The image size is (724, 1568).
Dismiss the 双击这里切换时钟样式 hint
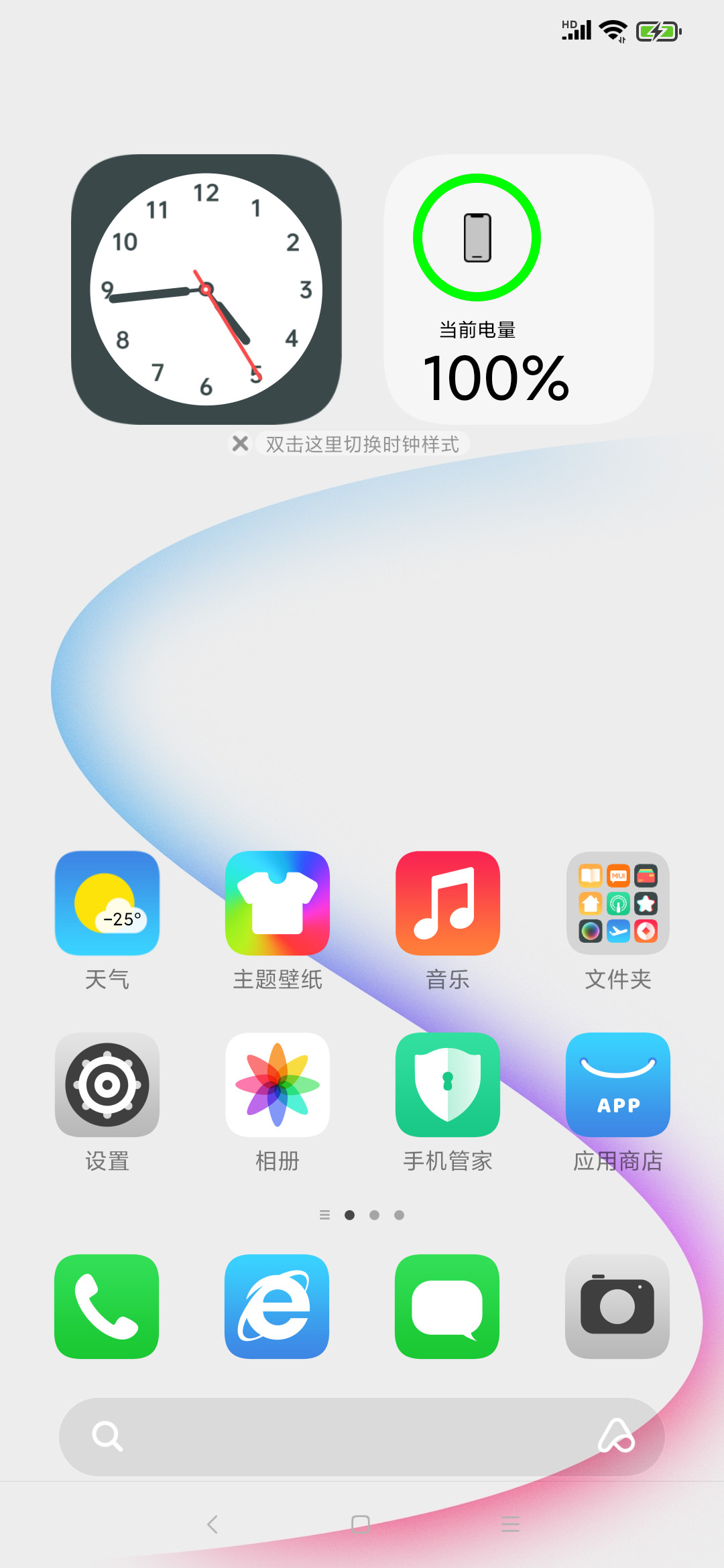(x=240, y=444)
